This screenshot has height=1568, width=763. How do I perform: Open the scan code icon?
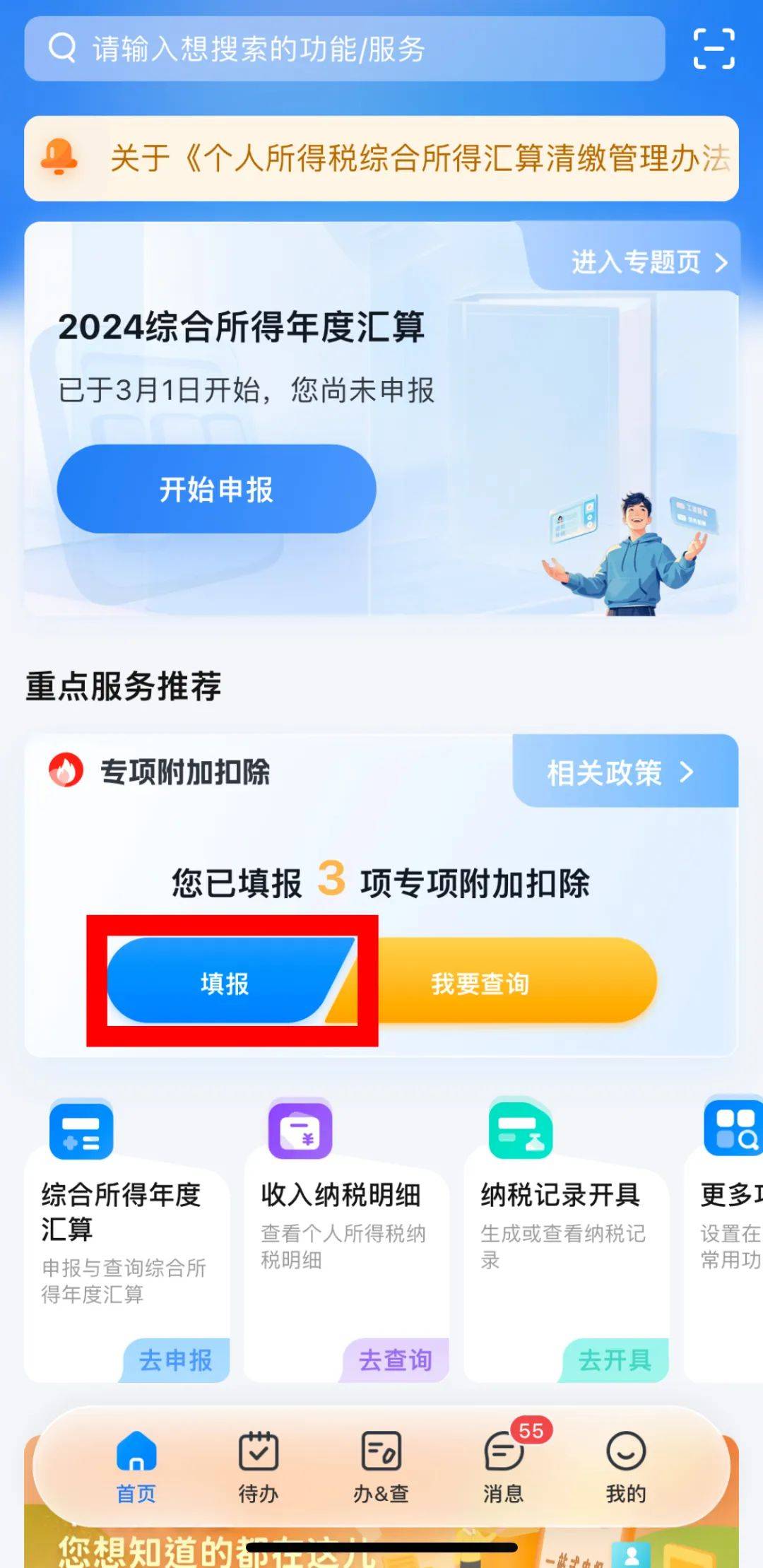coord(714,49)
